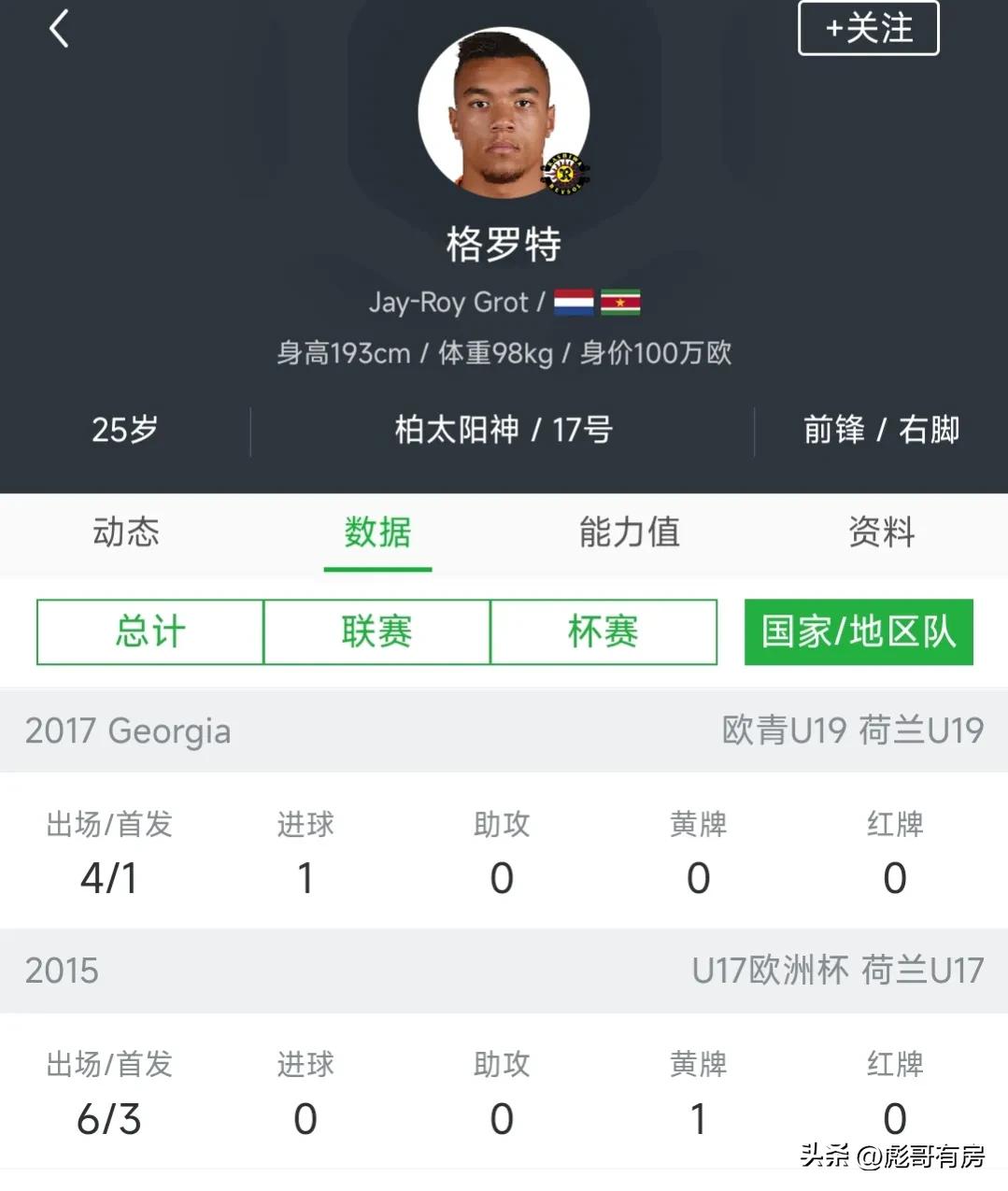Select the 国家/地区队 filter

coord(858,632)
